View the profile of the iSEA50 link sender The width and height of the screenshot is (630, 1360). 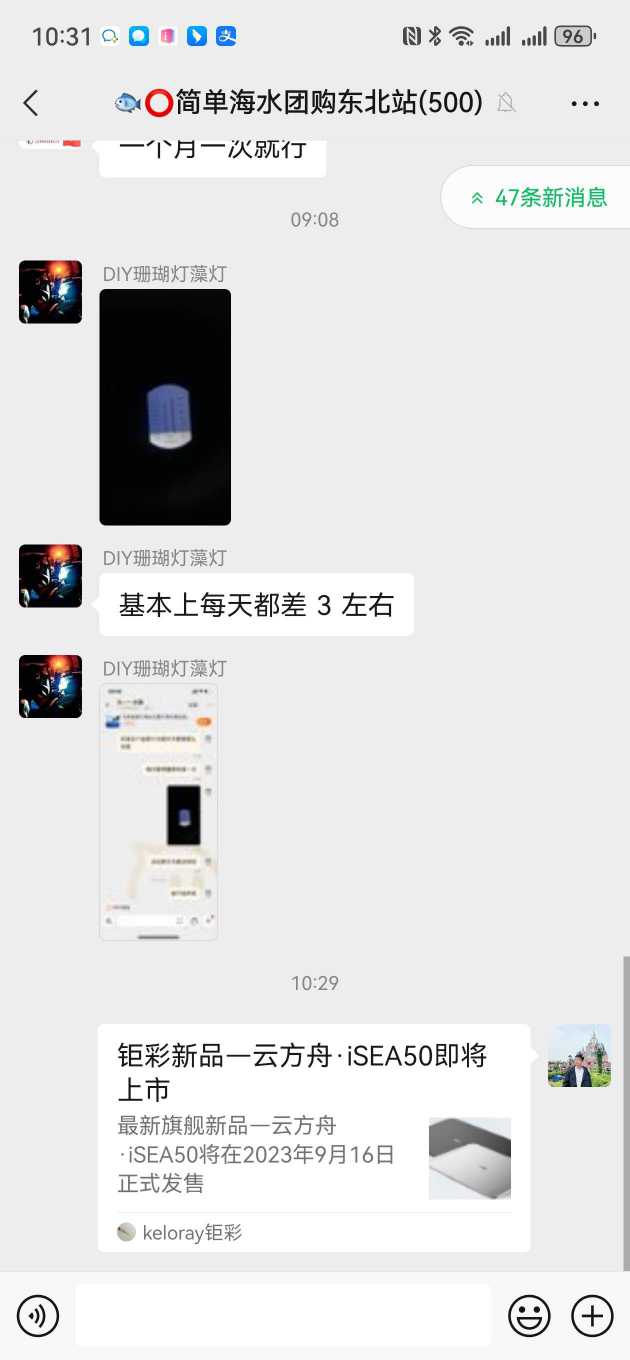tap(580, 1055)
